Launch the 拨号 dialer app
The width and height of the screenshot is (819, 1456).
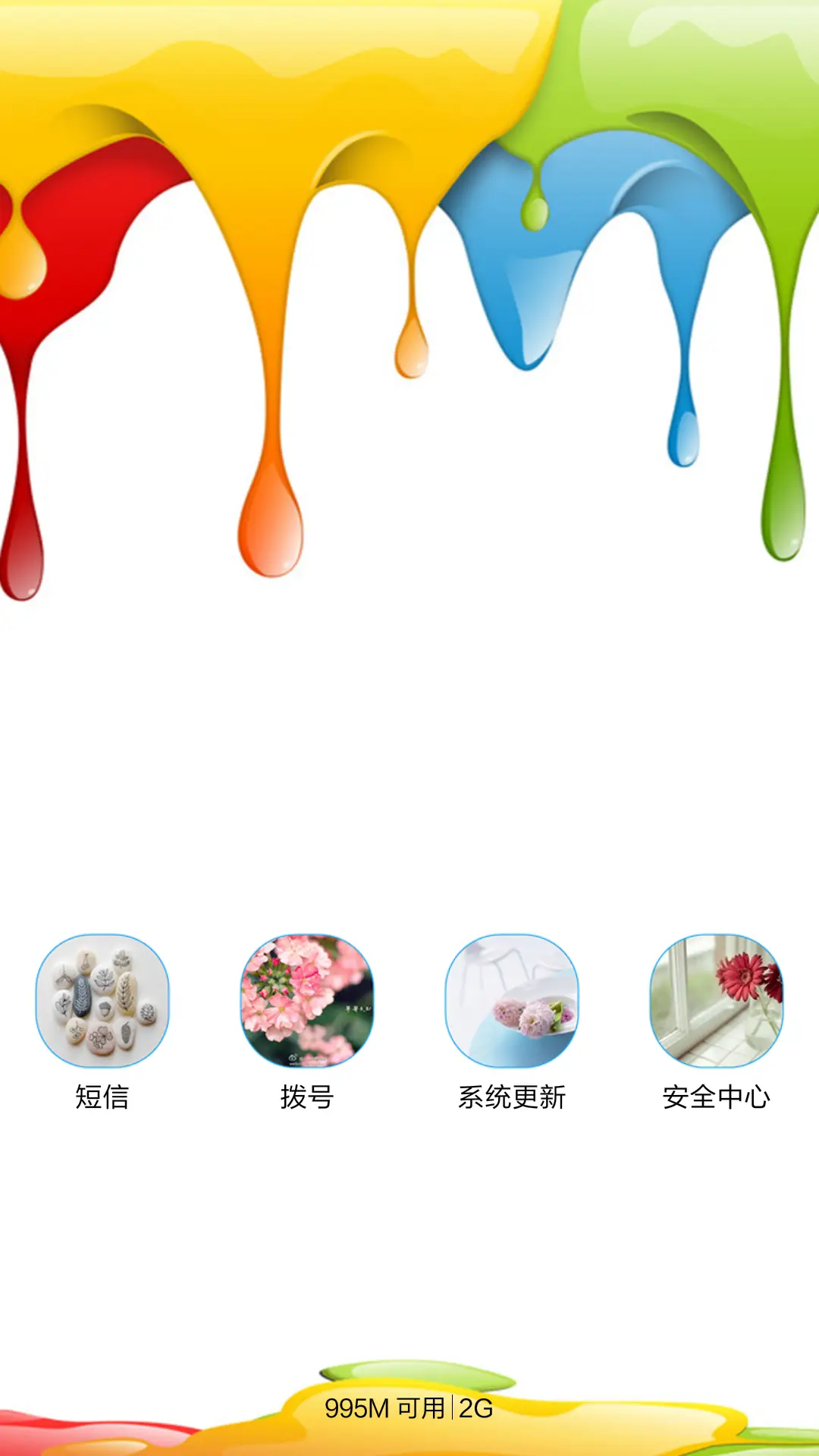307,1001
